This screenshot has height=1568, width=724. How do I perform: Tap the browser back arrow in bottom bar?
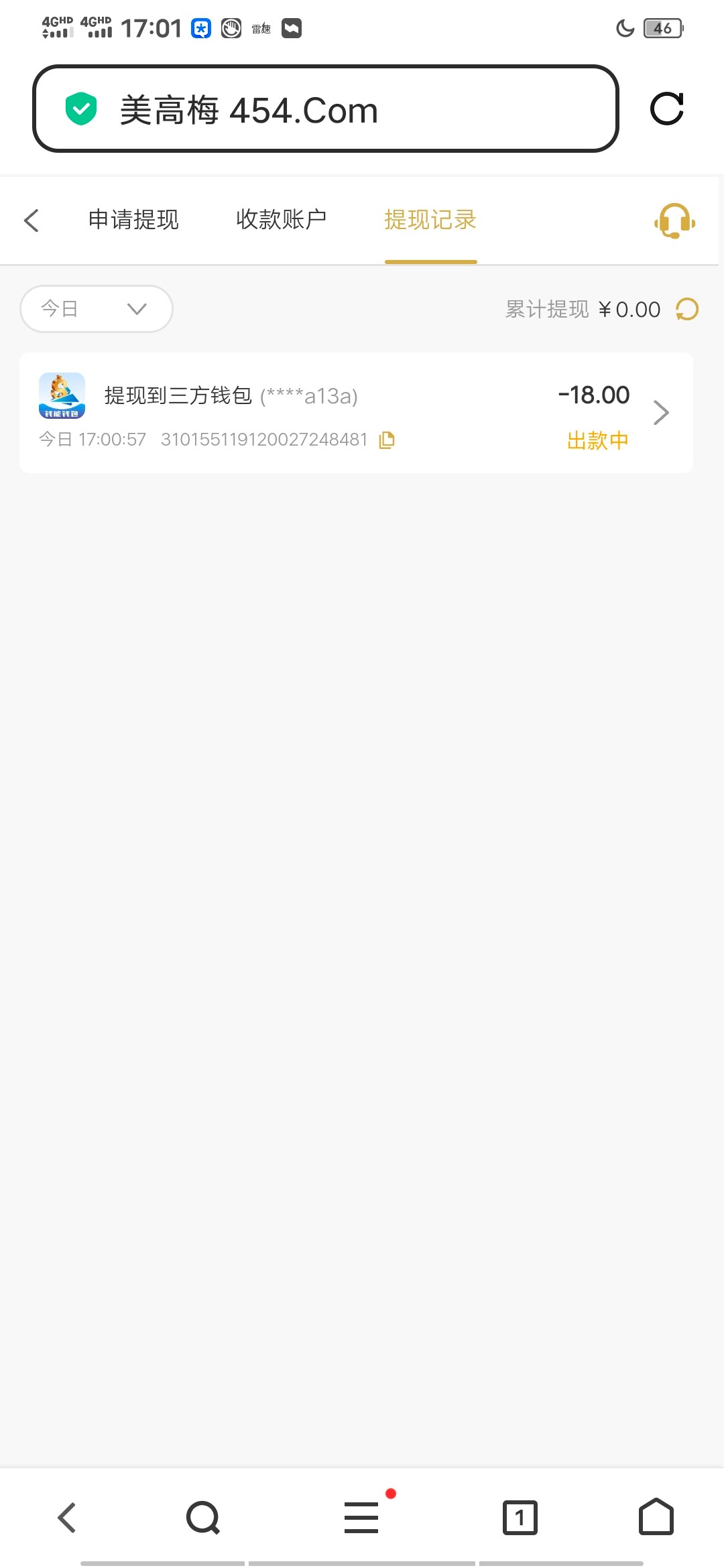point(67,1518)
